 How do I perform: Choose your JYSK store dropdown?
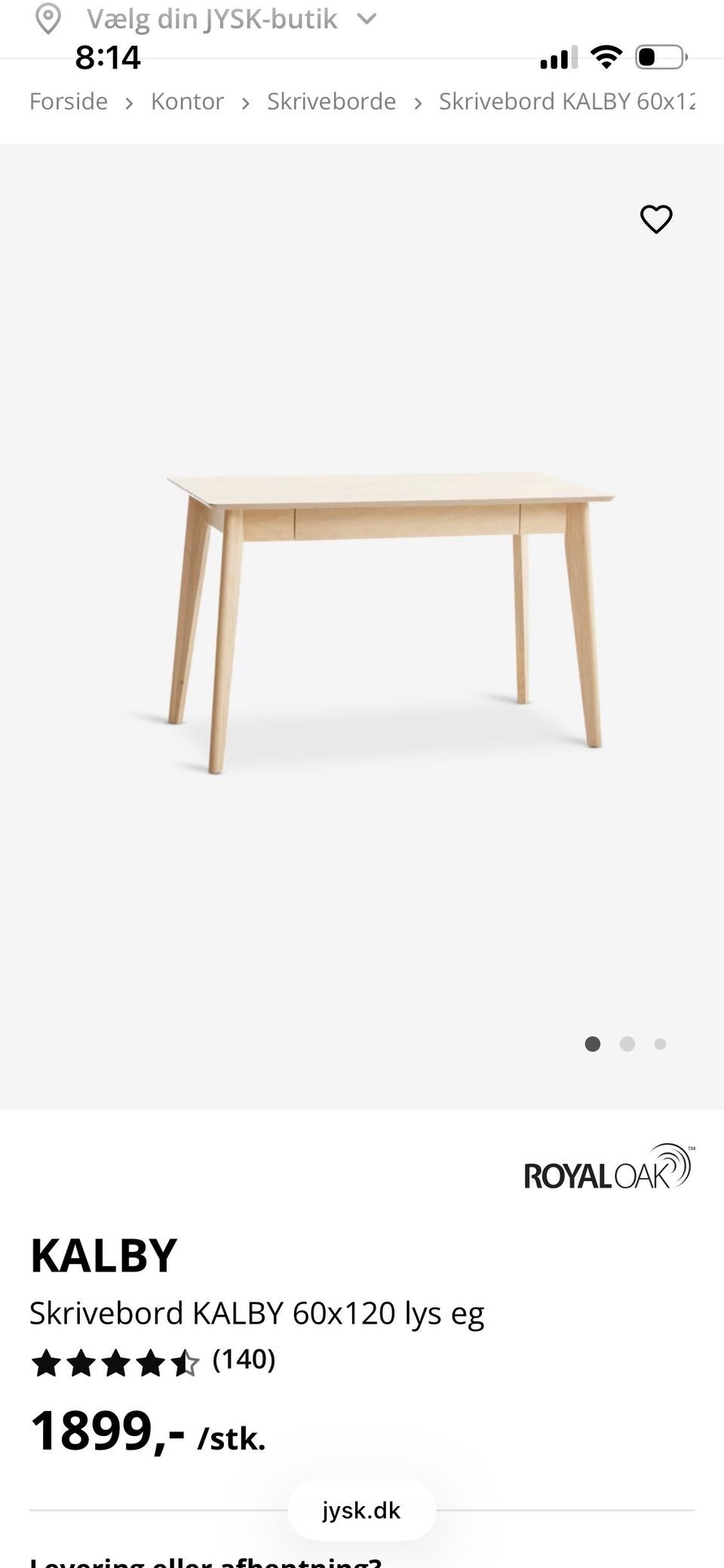(x=211, y=19)
